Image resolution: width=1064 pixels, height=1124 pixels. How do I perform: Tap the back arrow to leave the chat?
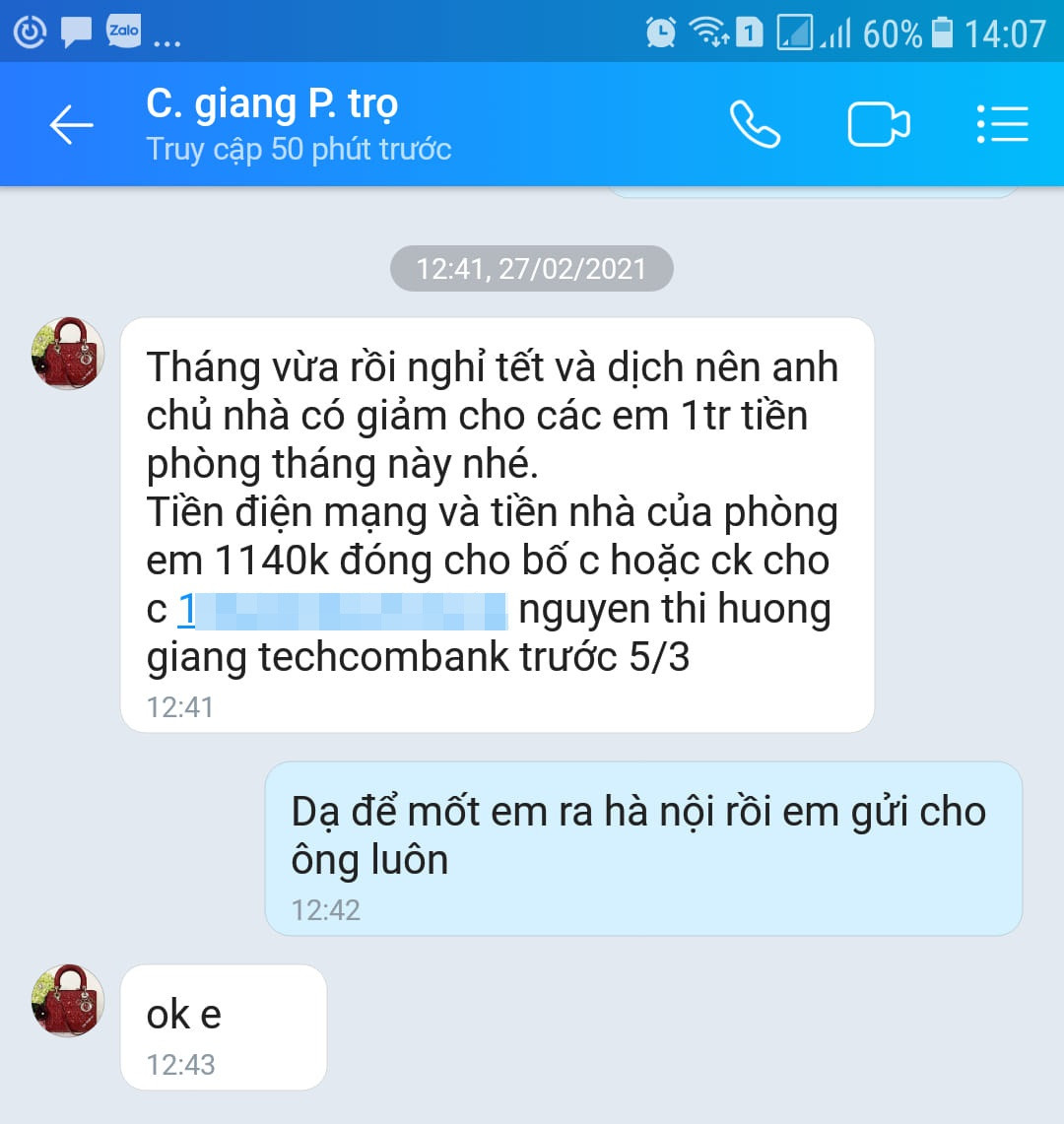pyautogui.click(x=70, y=125)
